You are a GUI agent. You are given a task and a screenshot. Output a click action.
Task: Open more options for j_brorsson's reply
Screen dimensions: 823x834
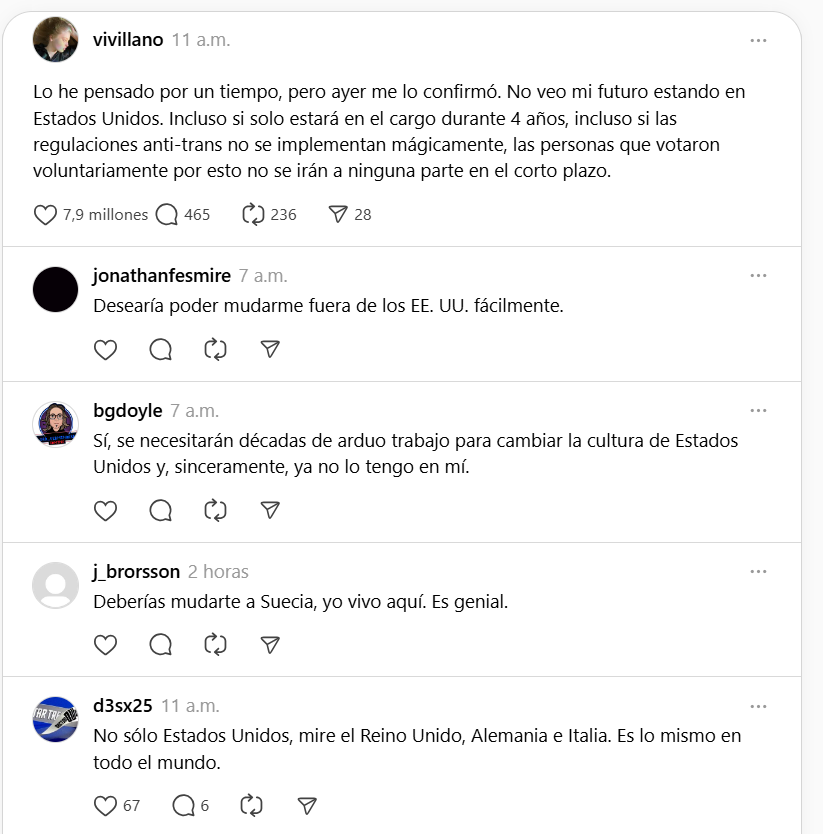(758, 572)
